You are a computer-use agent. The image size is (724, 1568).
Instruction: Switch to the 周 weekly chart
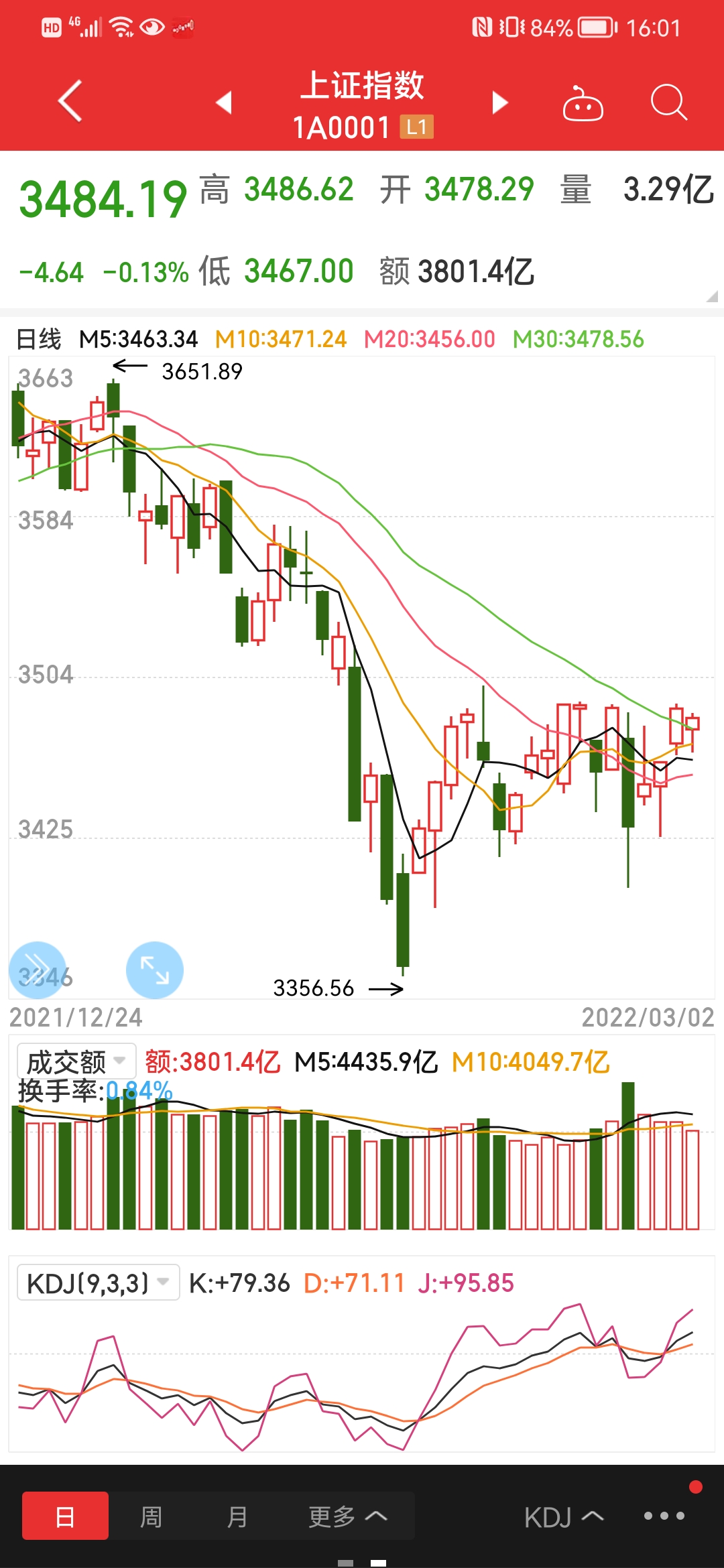tap(151, 1516)
